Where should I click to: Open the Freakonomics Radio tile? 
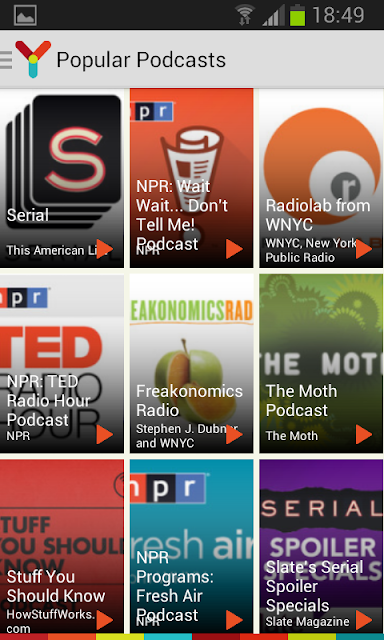coord(191,364)
